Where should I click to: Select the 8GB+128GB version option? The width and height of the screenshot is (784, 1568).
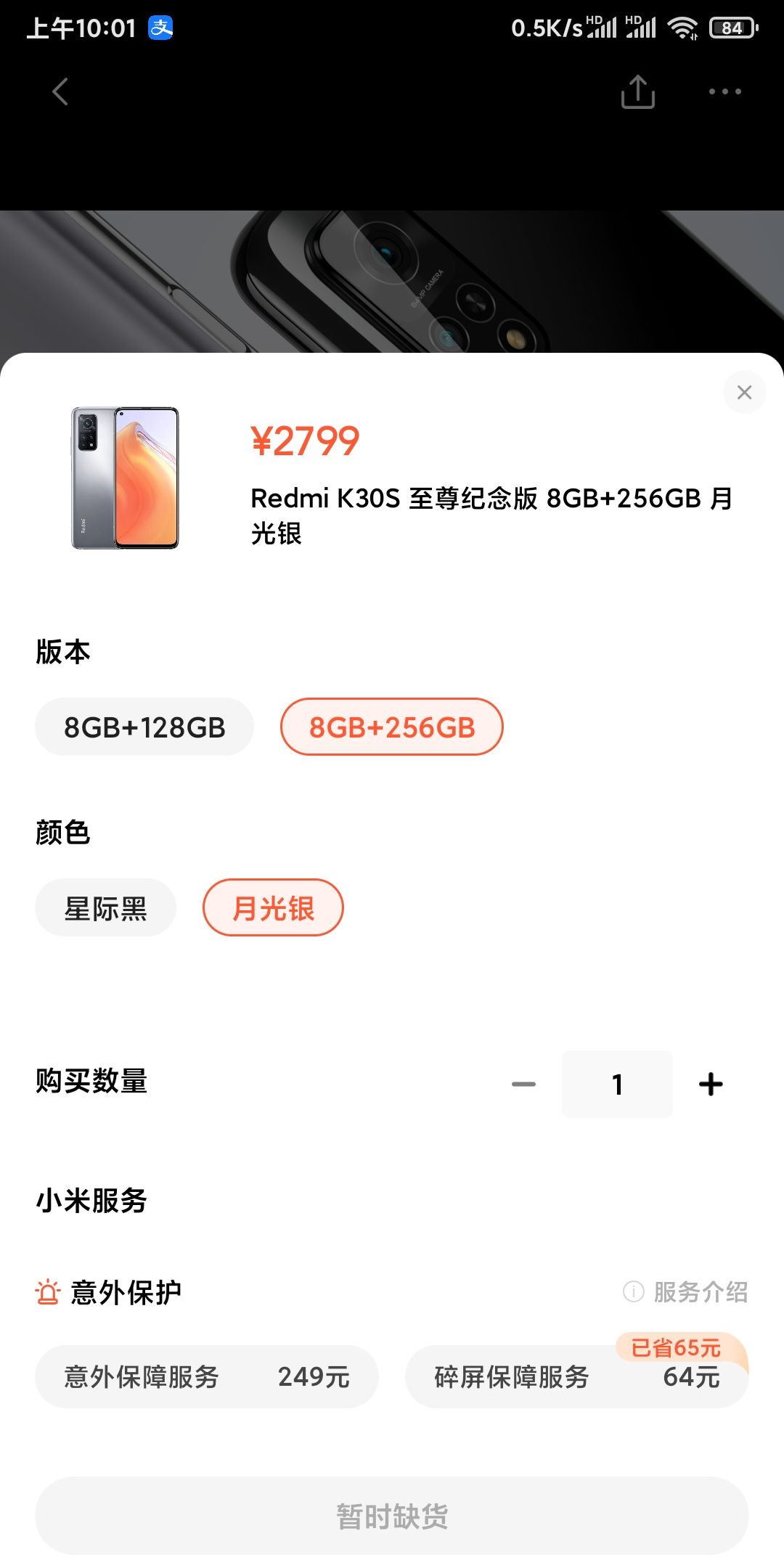(x=144, y=726)
